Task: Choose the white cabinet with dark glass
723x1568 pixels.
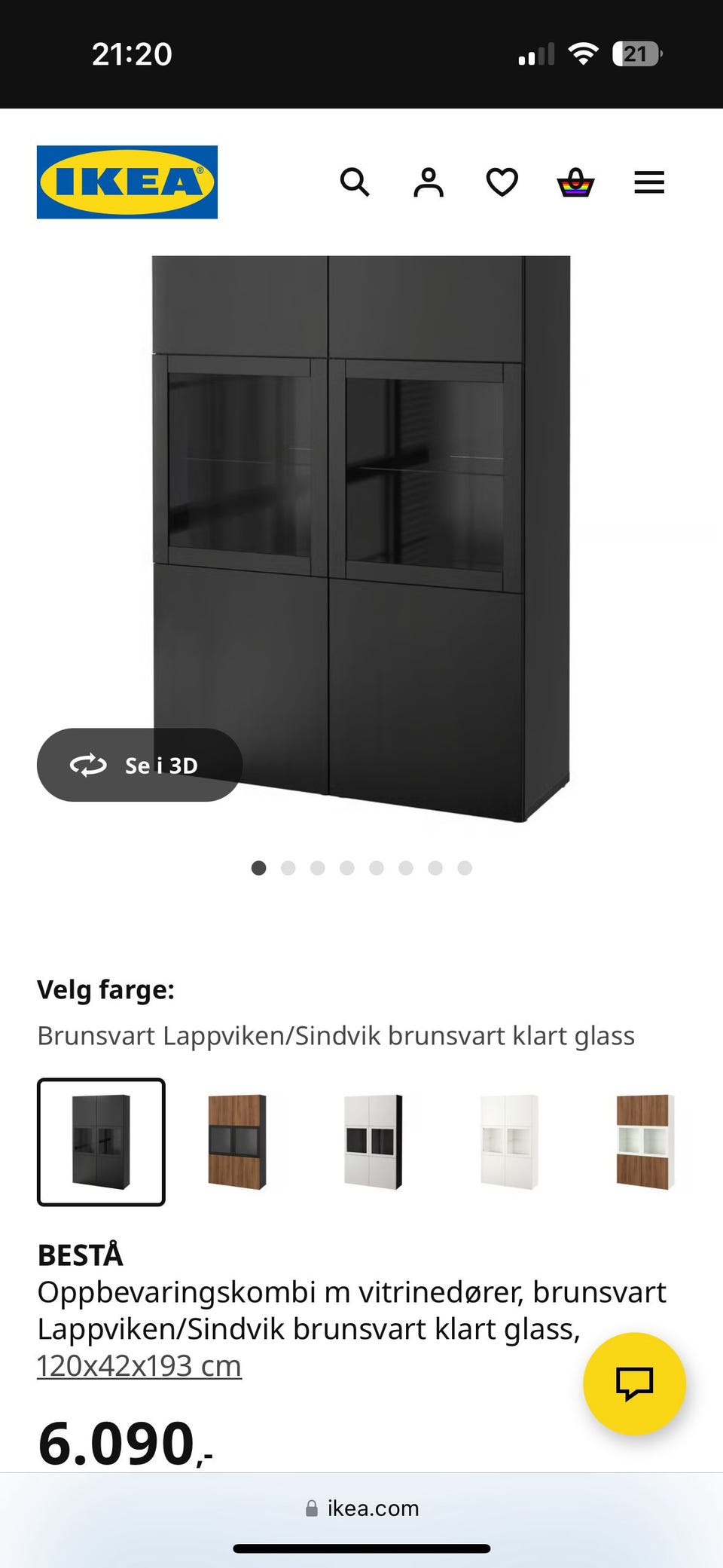Action: pyautogui.click(x=373, y=1142)
